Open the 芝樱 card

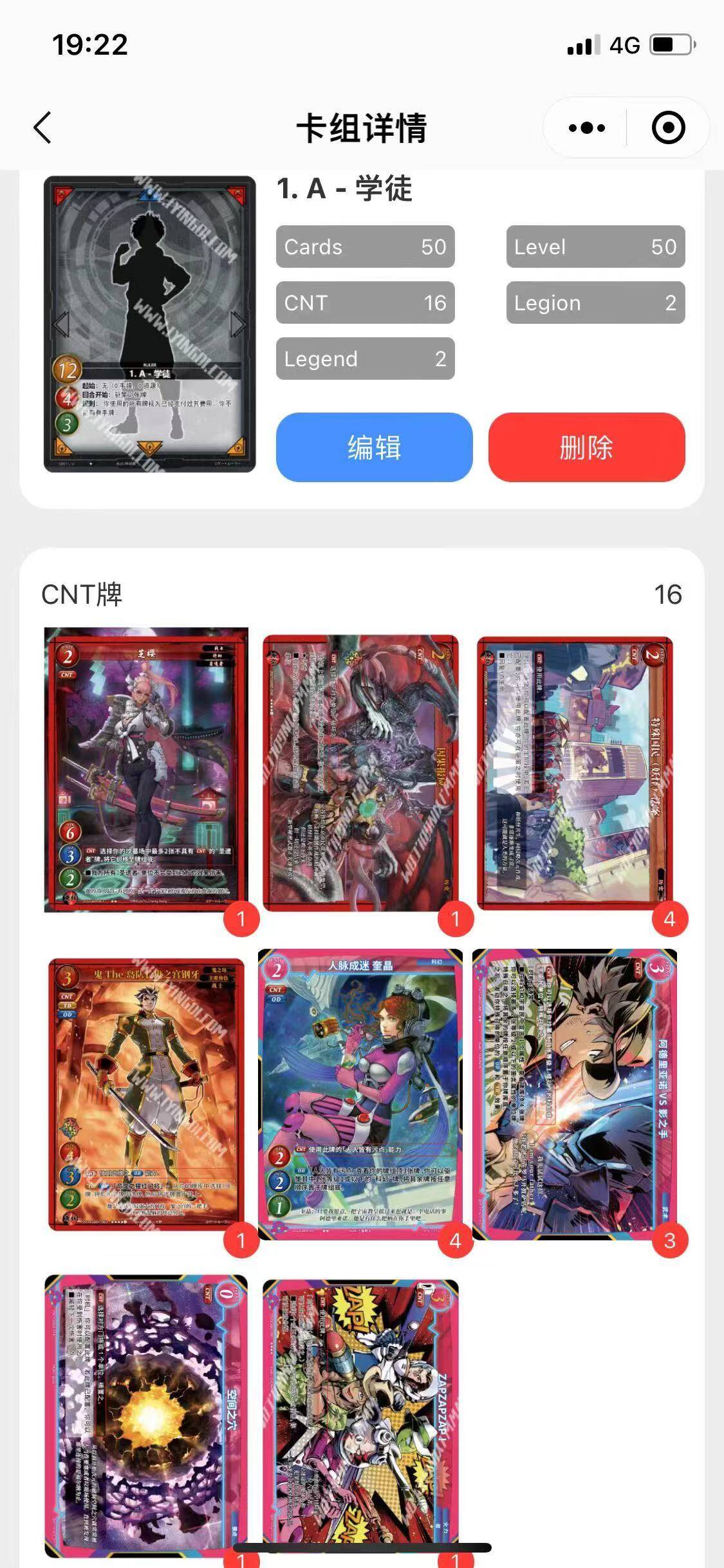click(146, 770)
